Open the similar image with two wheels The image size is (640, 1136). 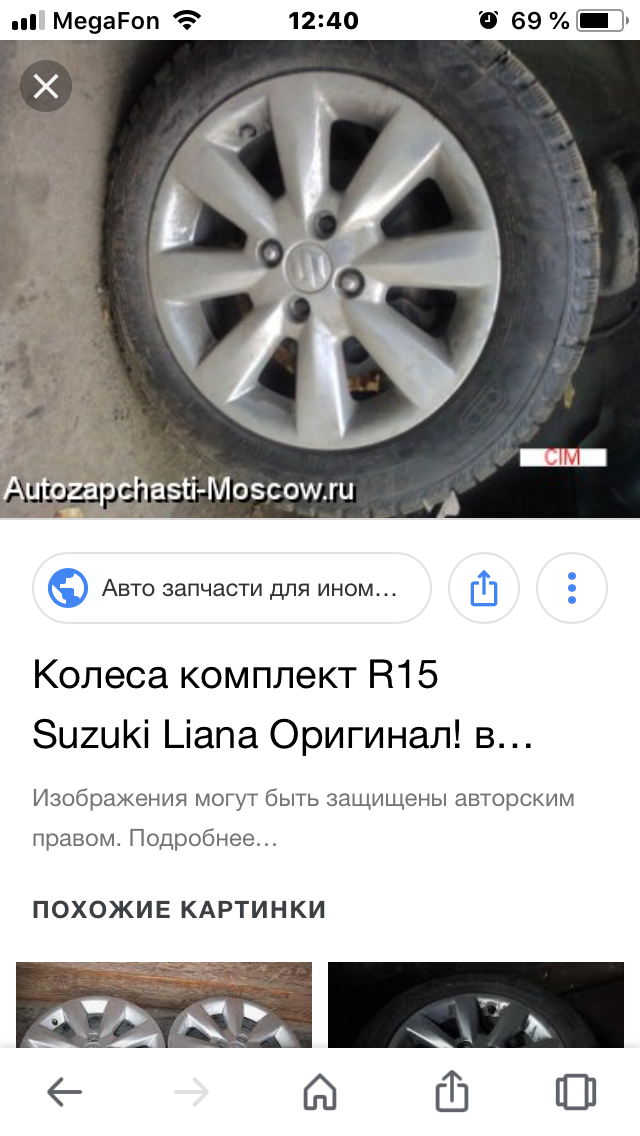point(164,1004)
